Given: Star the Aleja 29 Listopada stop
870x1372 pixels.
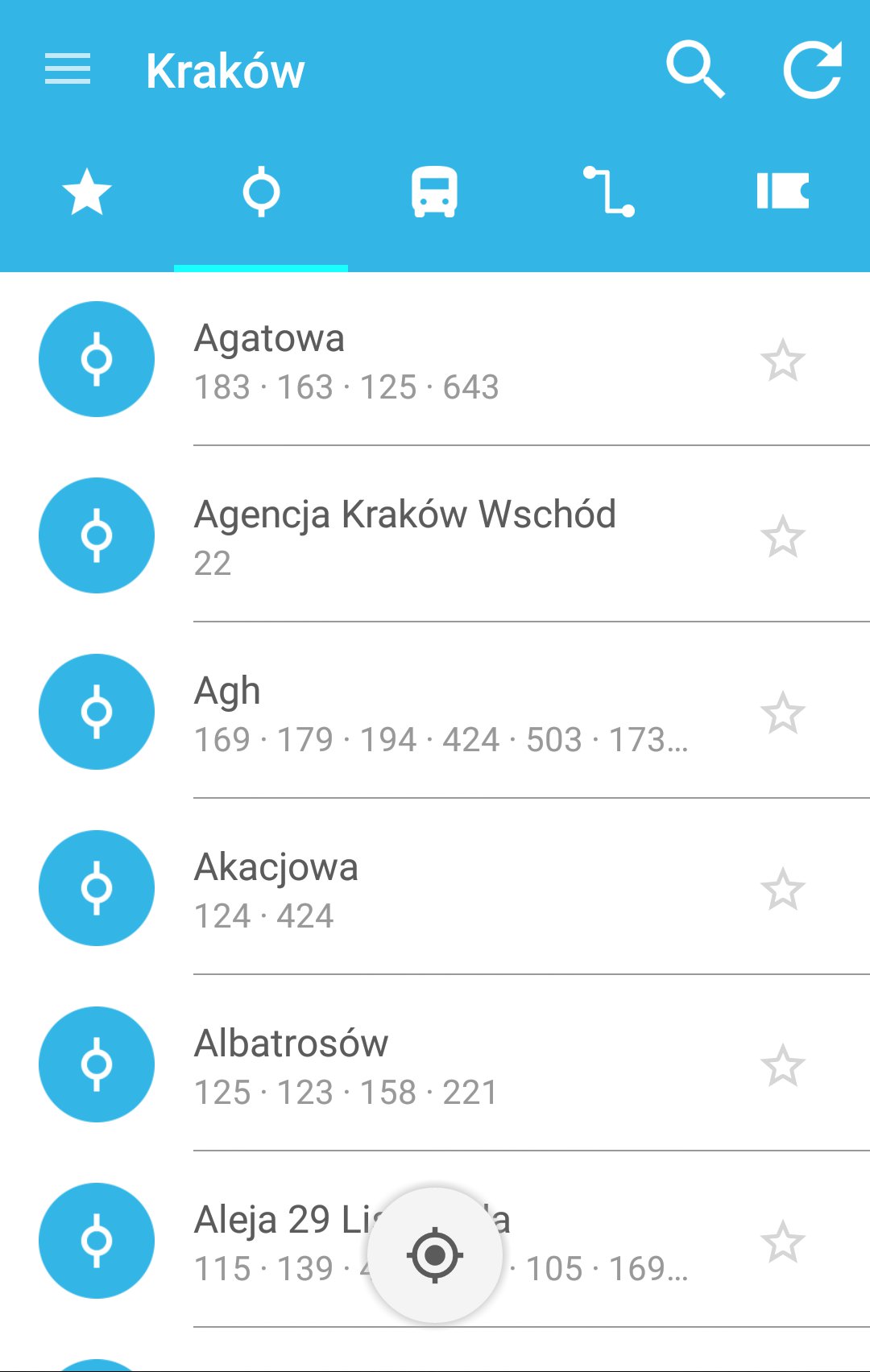Looking at the screenshot, I should (x=783, y=1242).
